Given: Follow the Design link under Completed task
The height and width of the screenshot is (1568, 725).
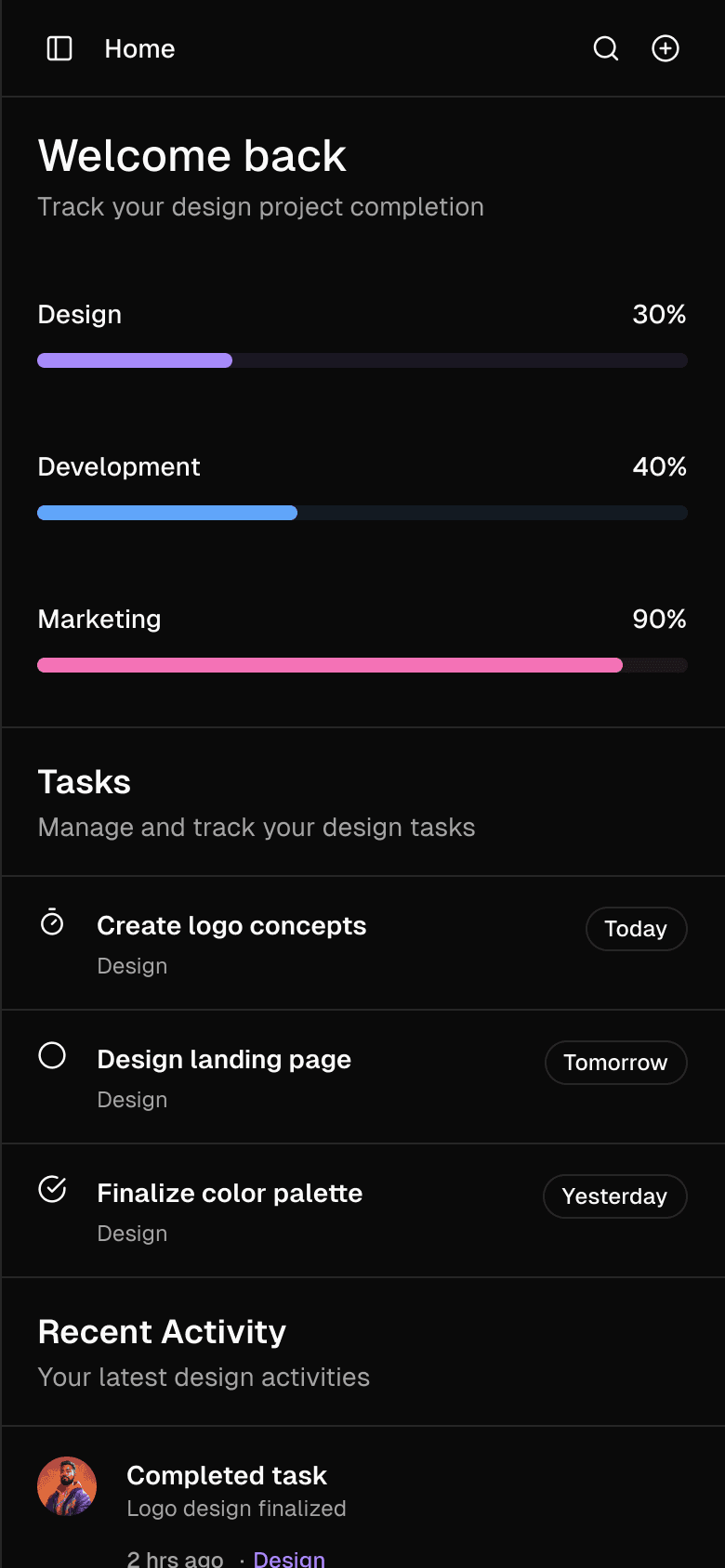Looking at the screenshot, I should (x=289, y=1559).
